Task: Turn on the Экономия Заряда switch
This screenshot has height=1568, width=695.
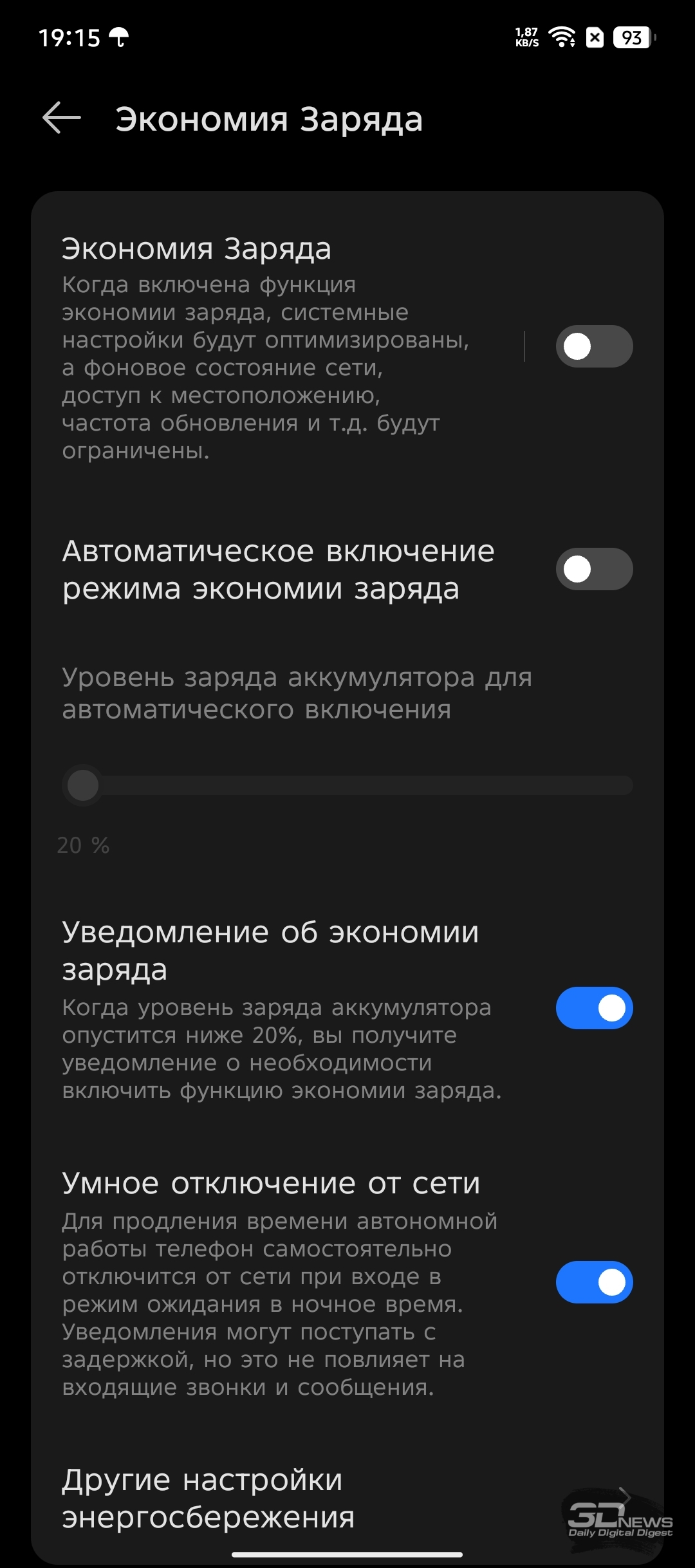Action: coord(594,346)
